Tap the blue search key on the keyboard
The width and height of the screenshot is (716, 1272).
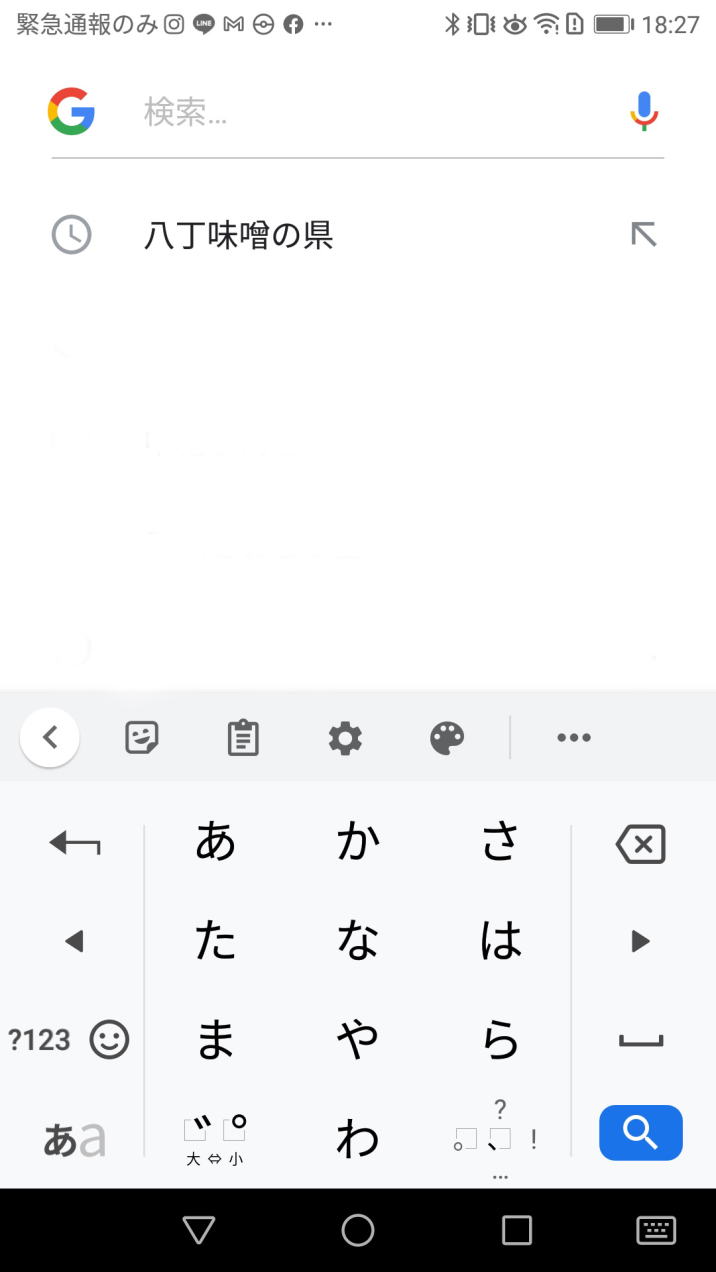(x=641, y=1132)
